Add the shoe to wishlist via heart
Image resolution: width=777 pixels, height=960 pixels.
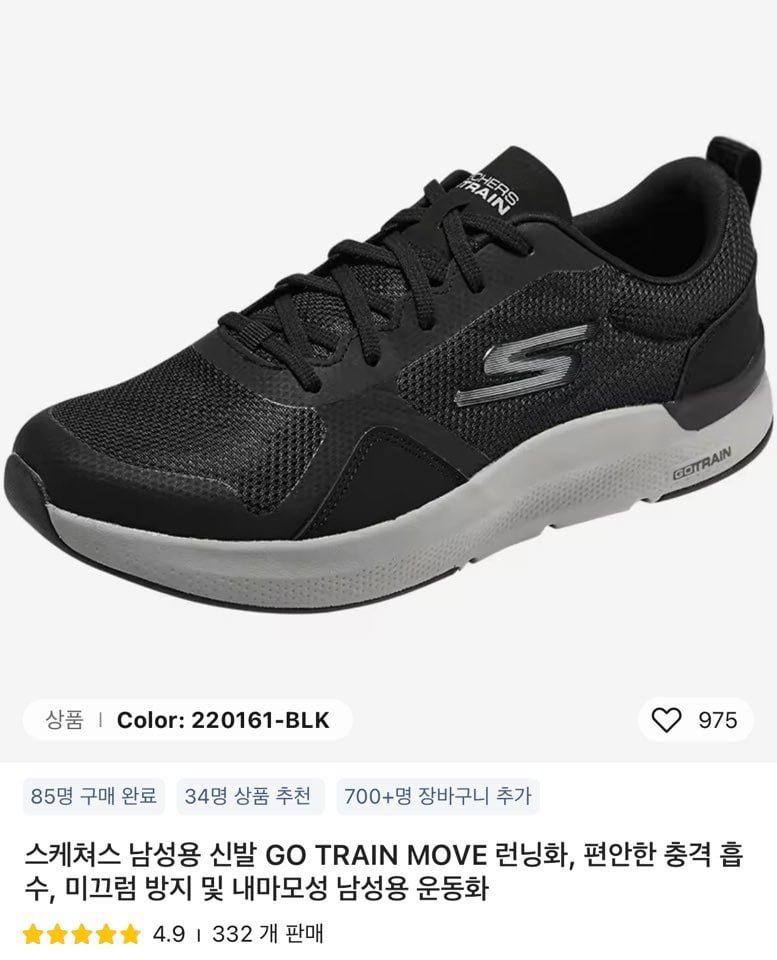click(666, 720)
